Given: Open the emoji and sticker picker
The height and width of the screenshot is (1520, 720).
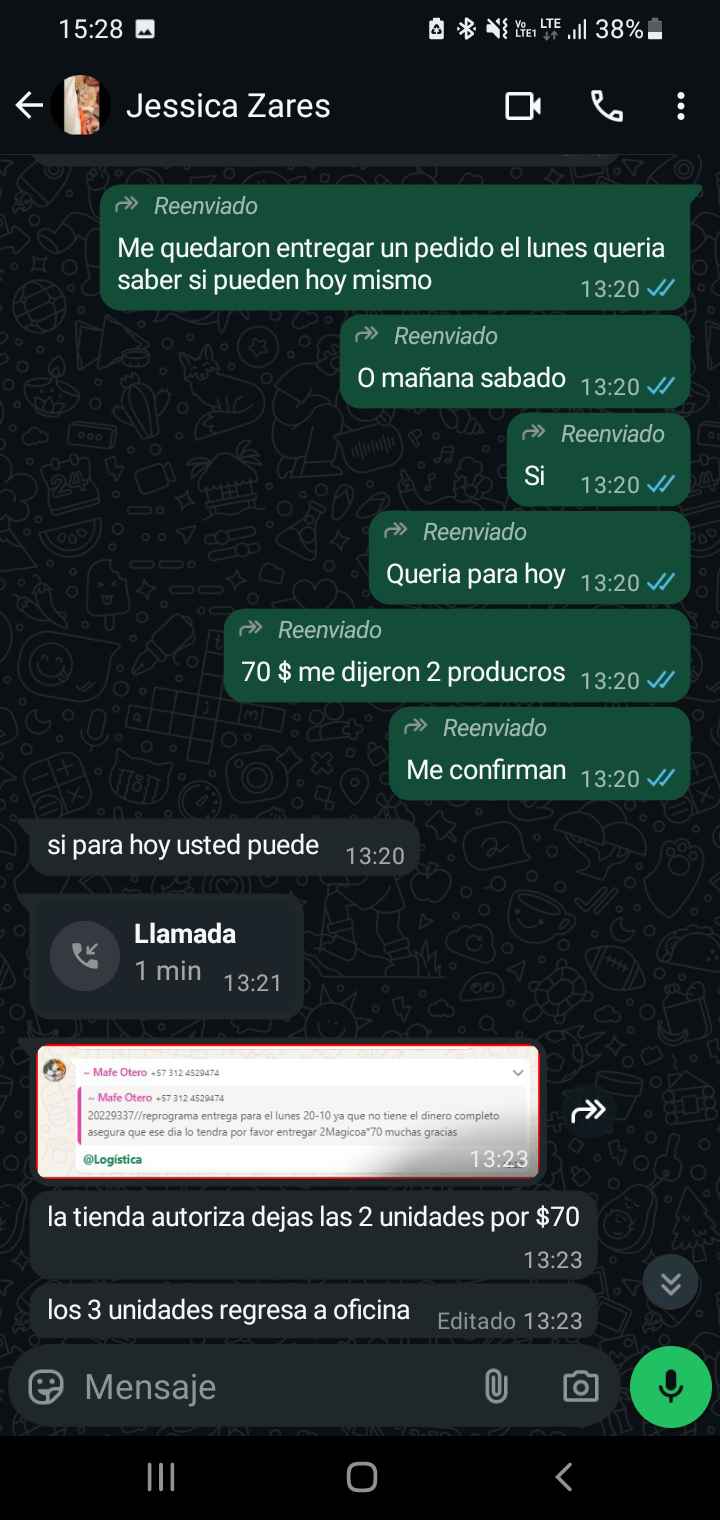Looking at the screenshot, I should tap(46, 1387).
